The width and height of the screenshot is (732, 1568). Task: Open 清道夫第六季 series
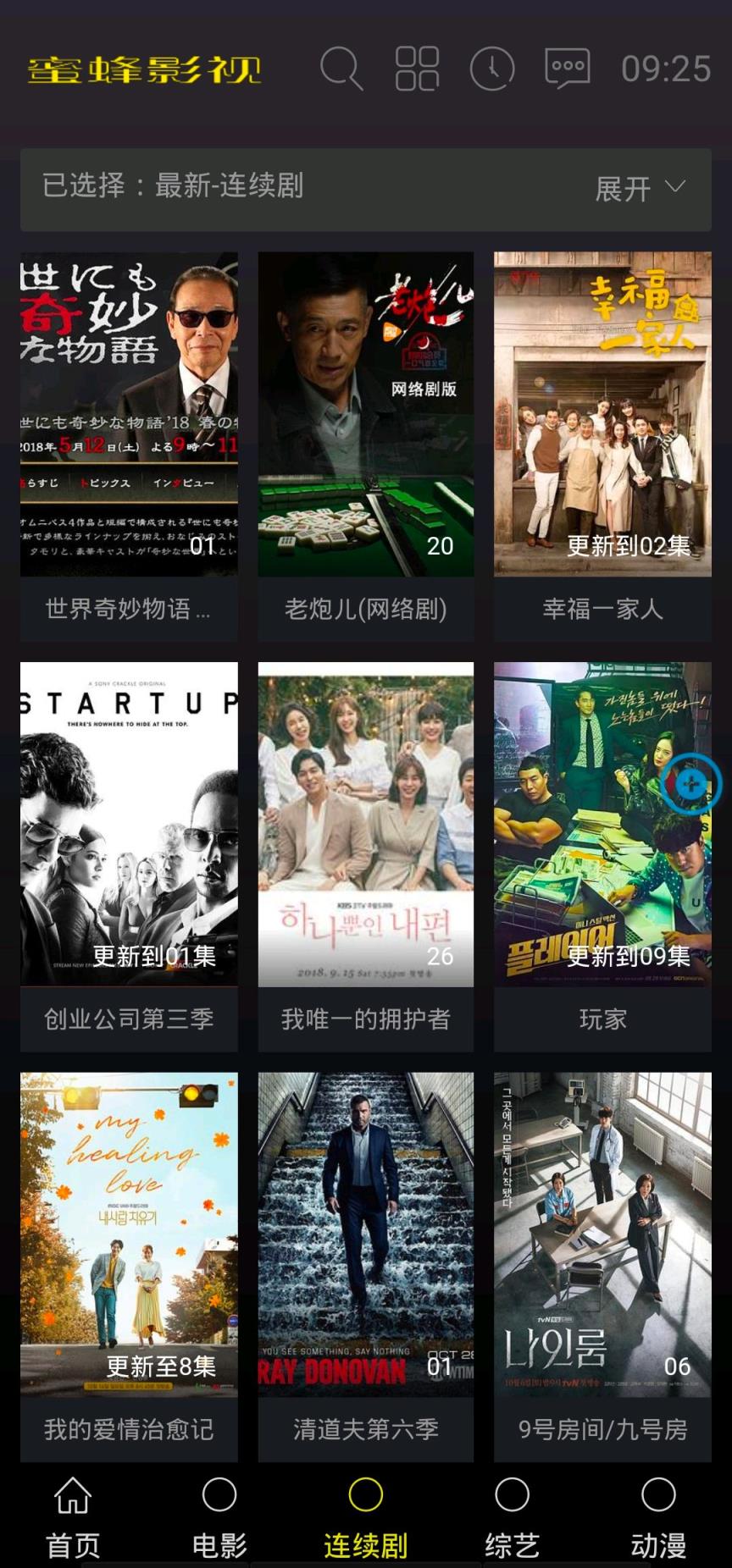[x=366, y=1236]
